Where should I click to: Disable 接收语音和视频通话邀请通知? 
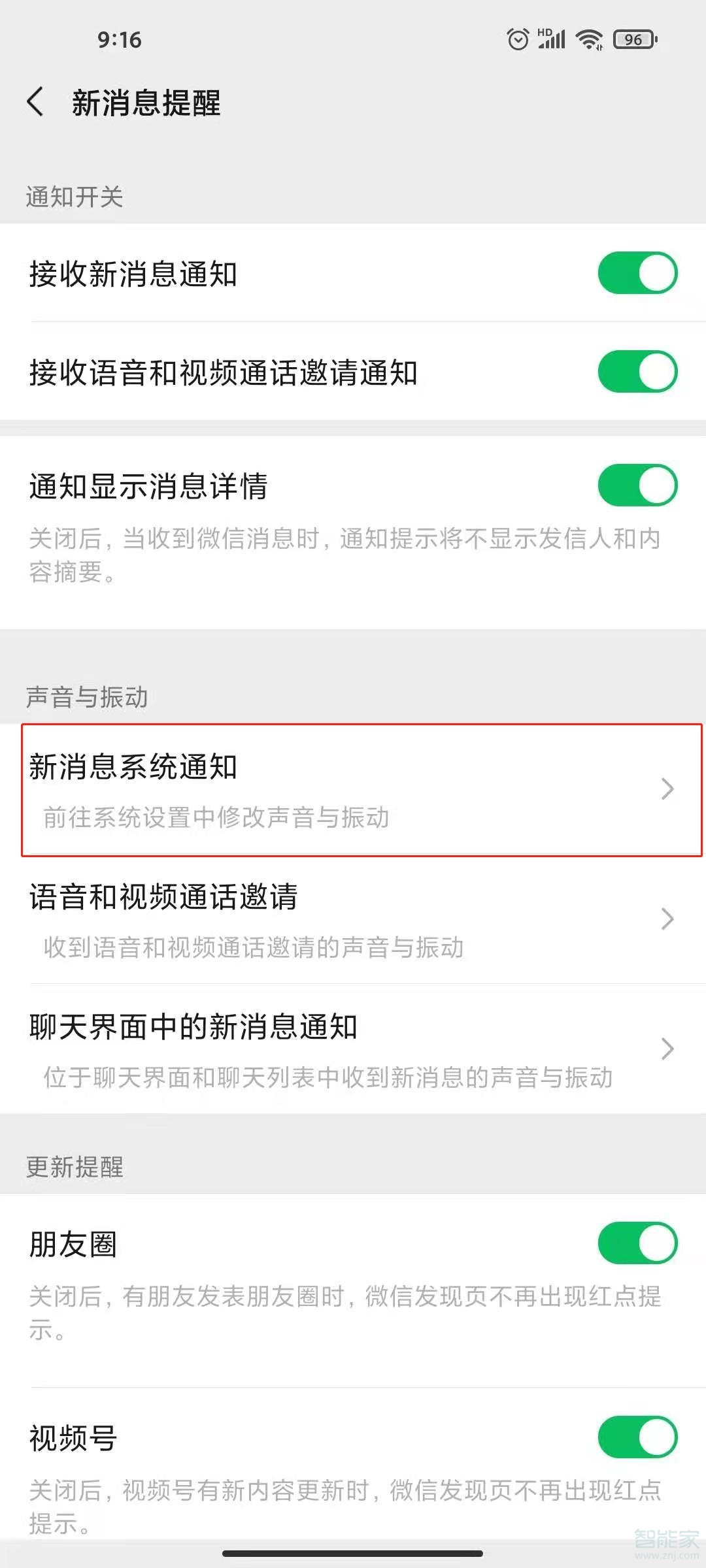pos(637,371)
